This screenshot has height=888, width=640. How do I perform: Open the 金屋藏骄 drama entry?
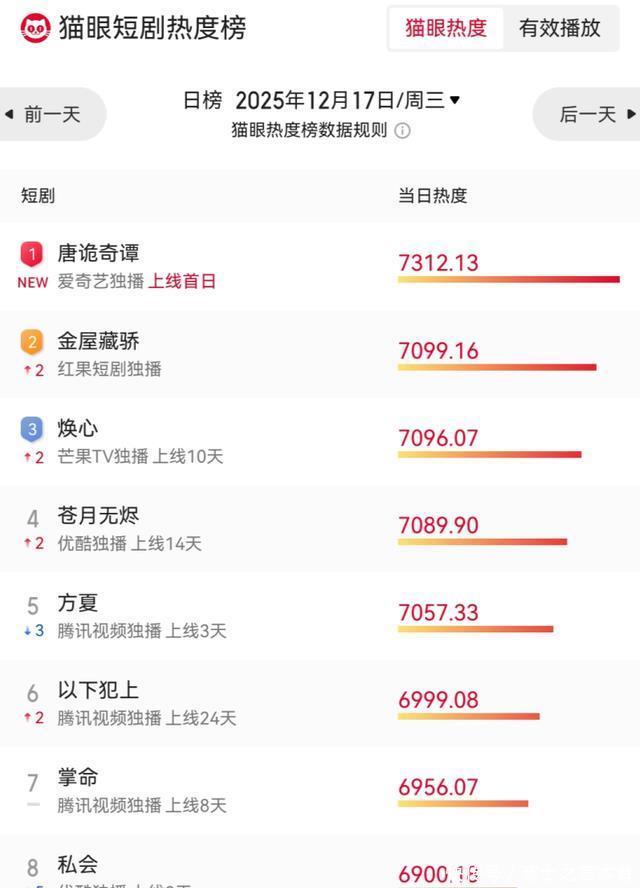click(99, 341)
